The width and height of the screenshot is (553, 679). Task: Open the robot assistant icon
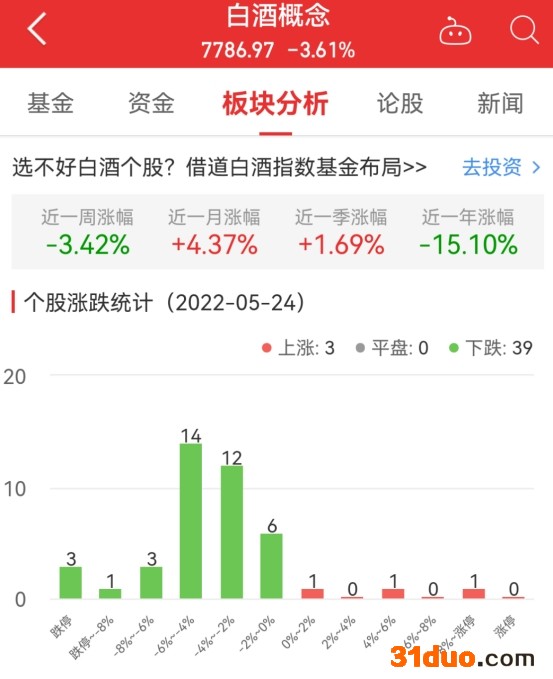(455, 31)
